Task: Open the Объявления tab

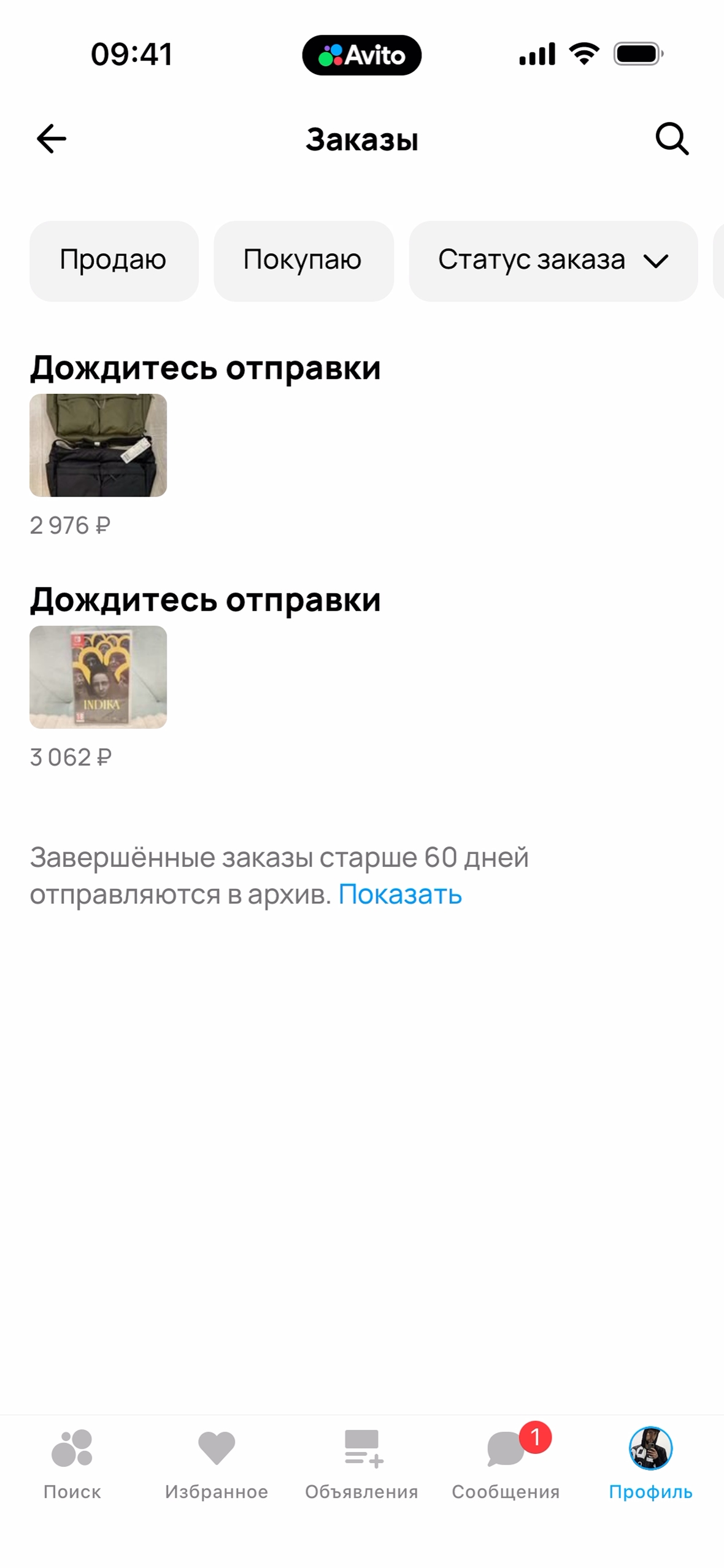Action: click(x=362, y=1463)
